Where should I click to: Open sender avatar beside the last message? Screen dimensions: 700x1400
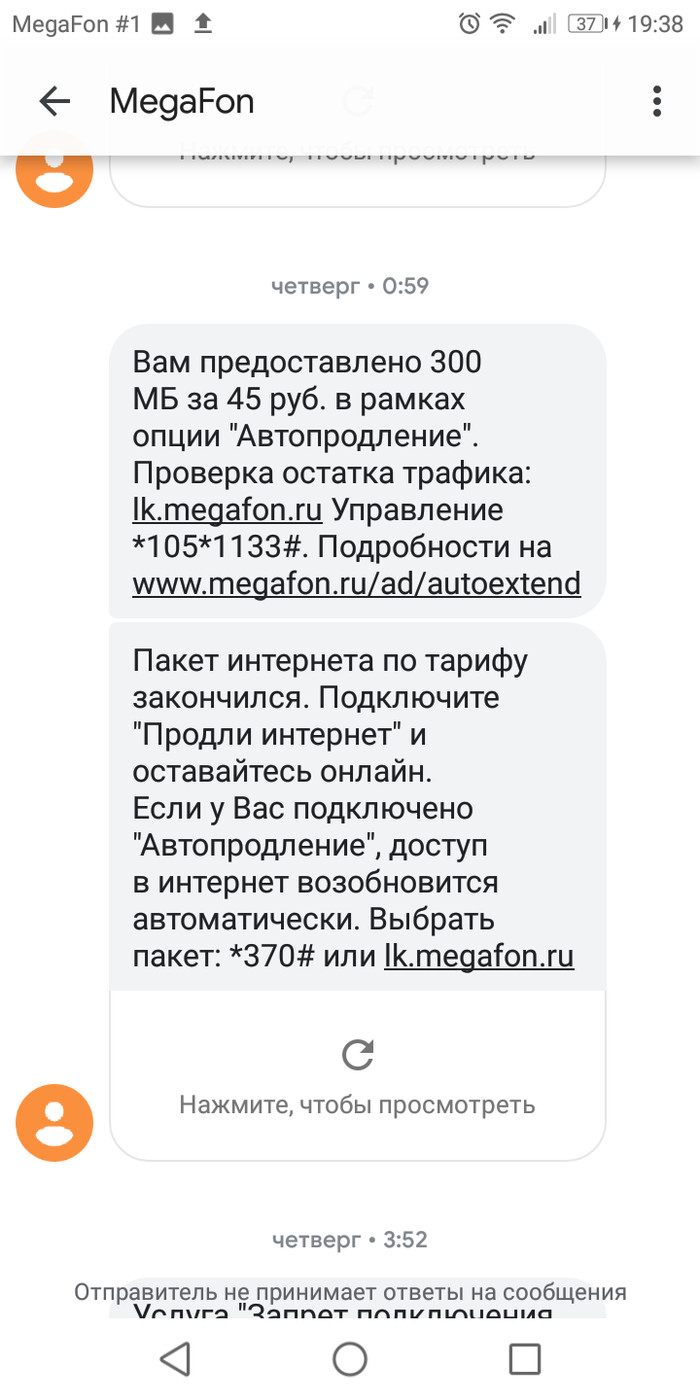(55, 1124)
